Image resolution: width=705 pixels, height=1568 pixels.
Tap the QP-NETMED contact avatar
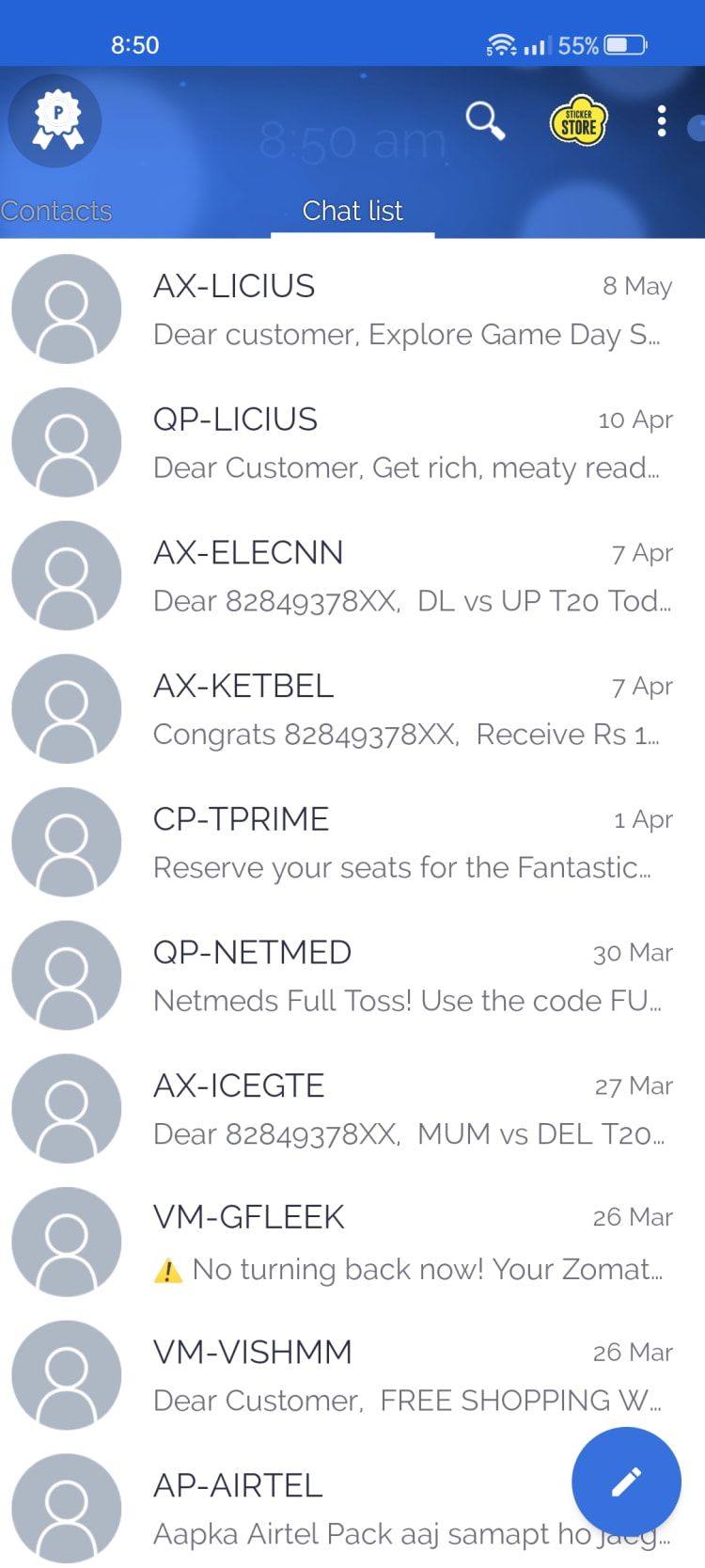tap(66, 974)
